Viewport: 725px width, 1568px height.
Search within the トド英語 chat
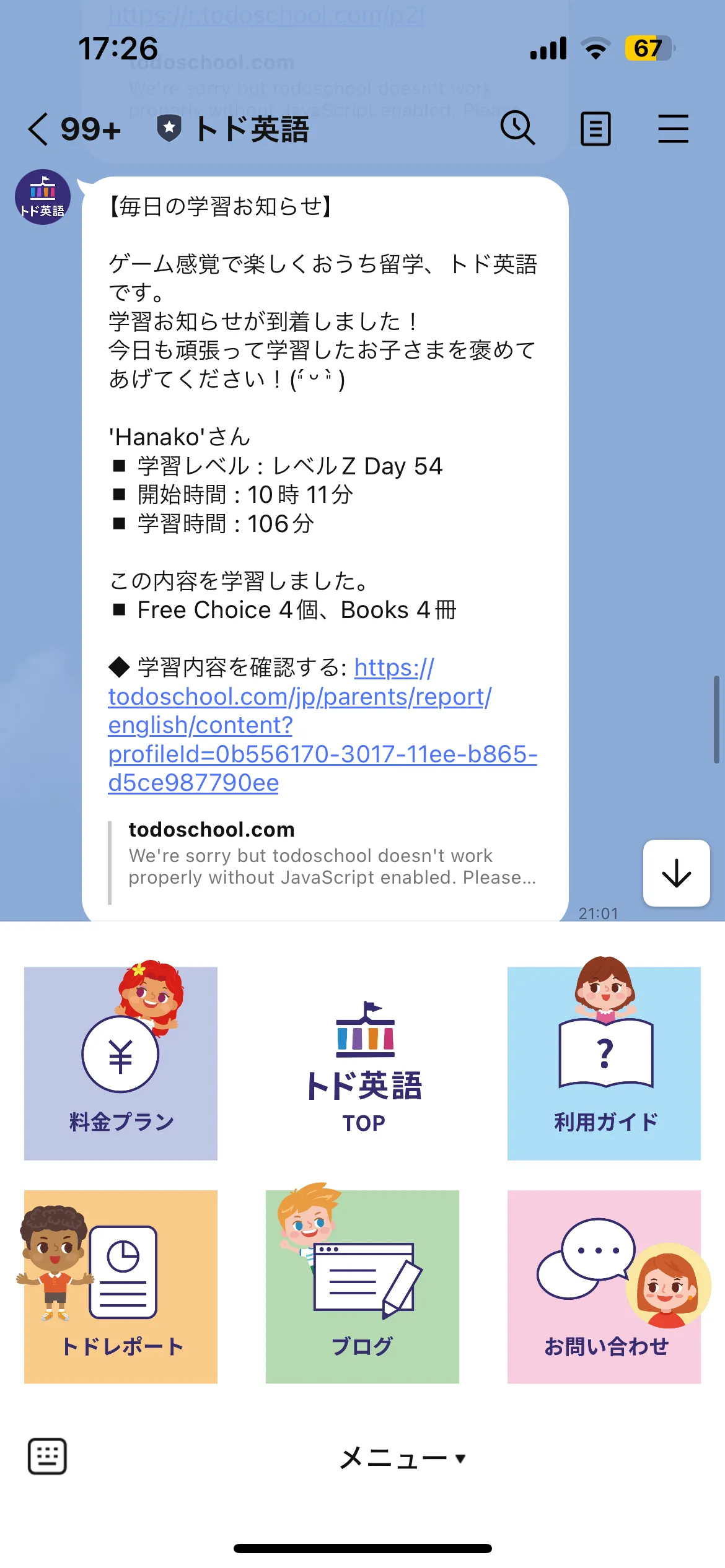click(517, 129)
